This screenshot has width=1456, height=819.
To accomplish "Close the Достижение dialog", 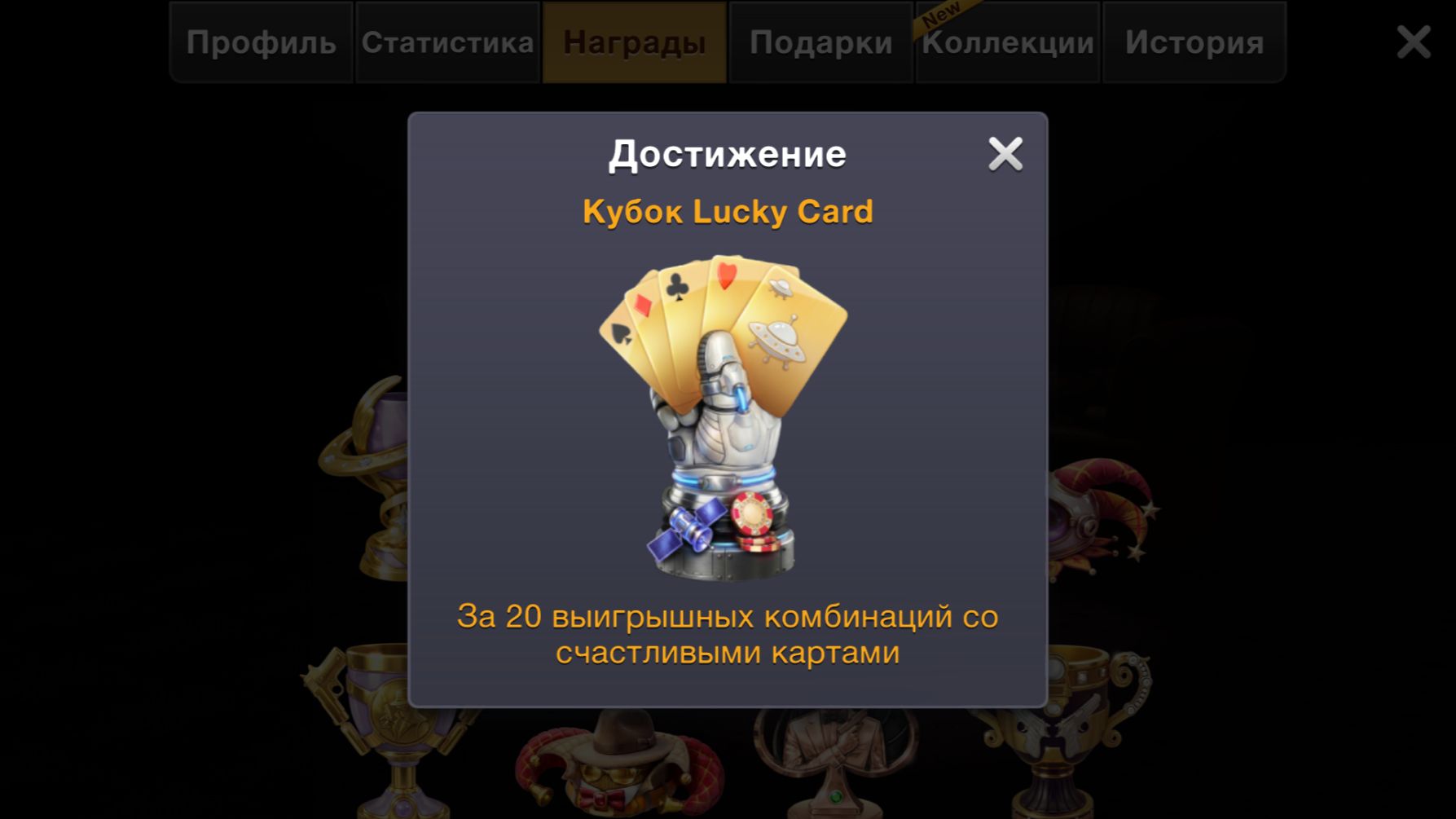I will pos(1005,154).
